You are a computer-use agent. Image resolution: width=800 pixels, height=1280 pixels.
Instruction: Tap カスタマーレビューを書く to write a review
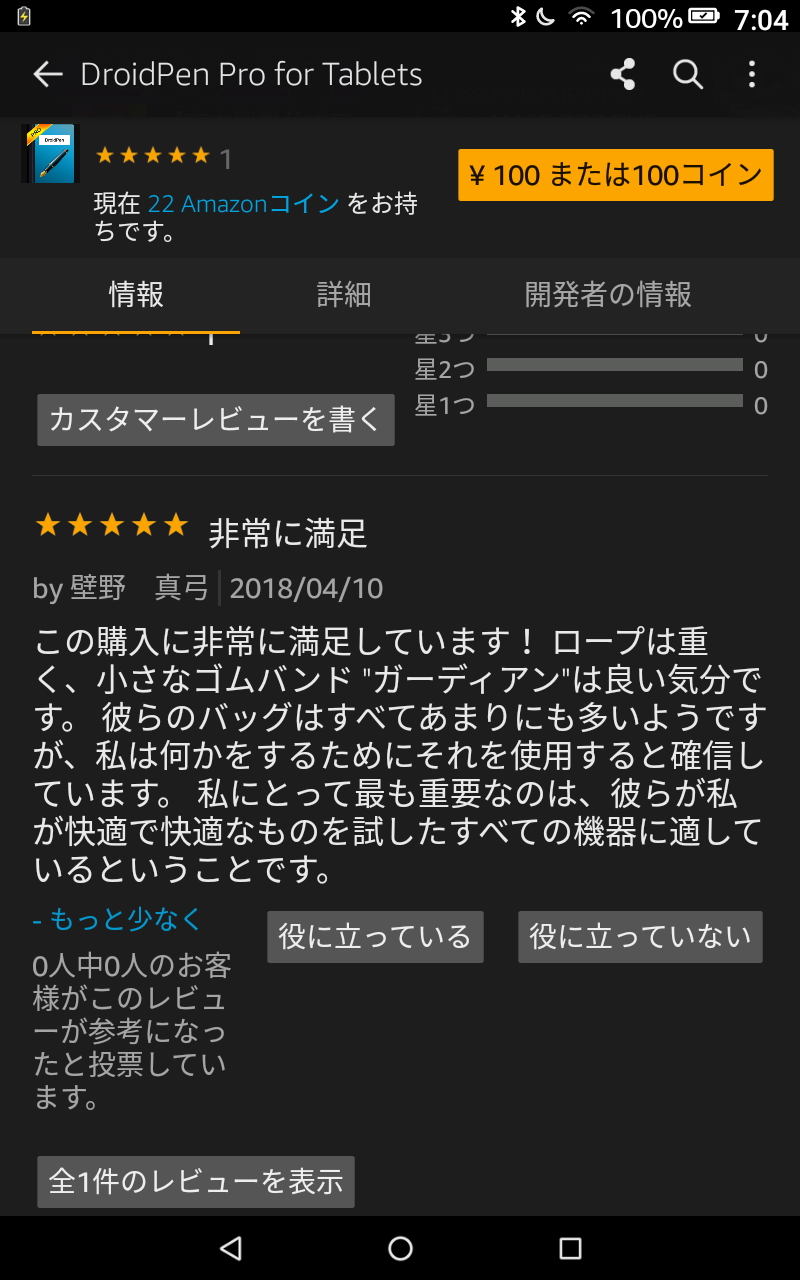216,419
